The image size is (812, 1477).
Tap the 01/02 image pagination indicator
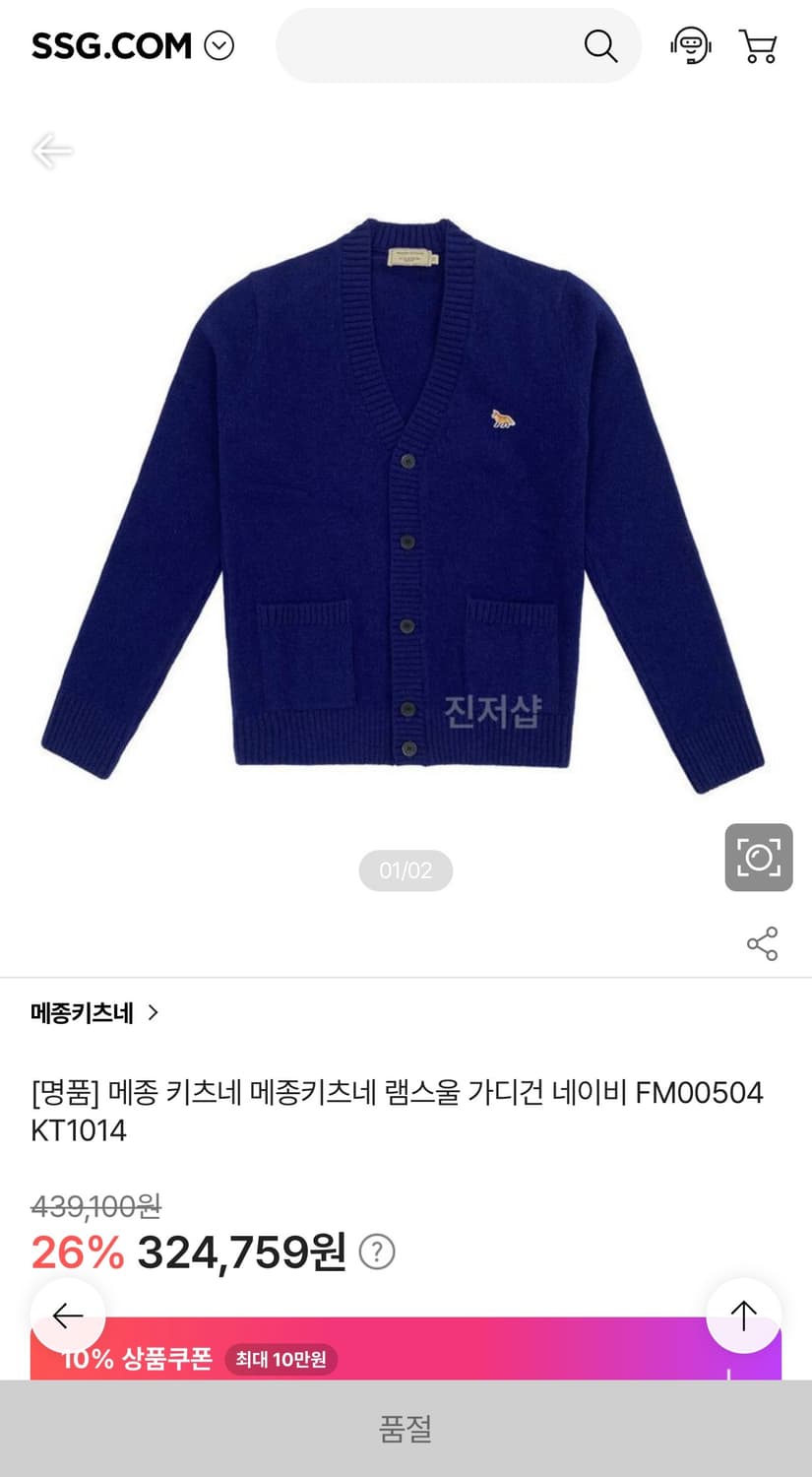[406, 869]
